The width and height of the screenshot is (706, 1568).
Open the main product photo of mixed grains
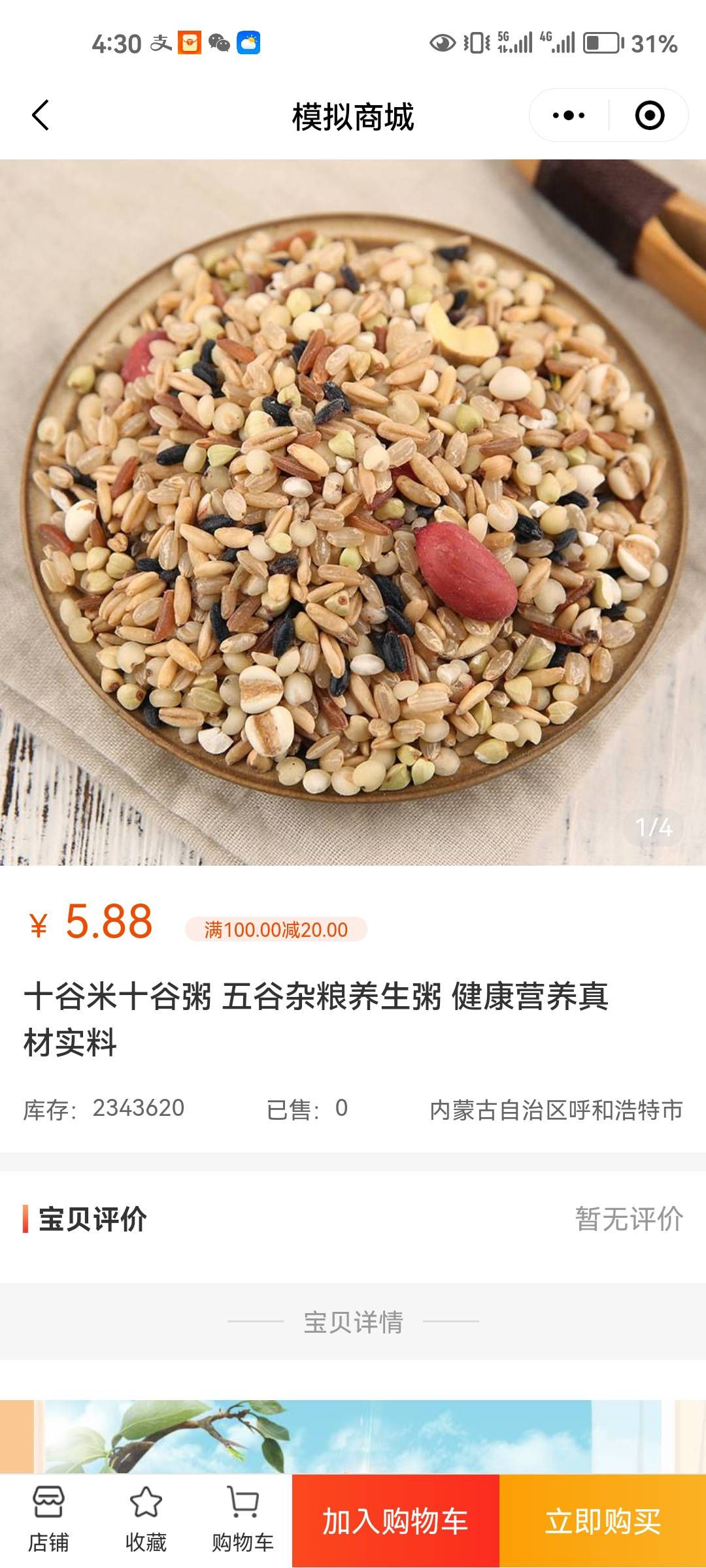click(x=353, y=512)
